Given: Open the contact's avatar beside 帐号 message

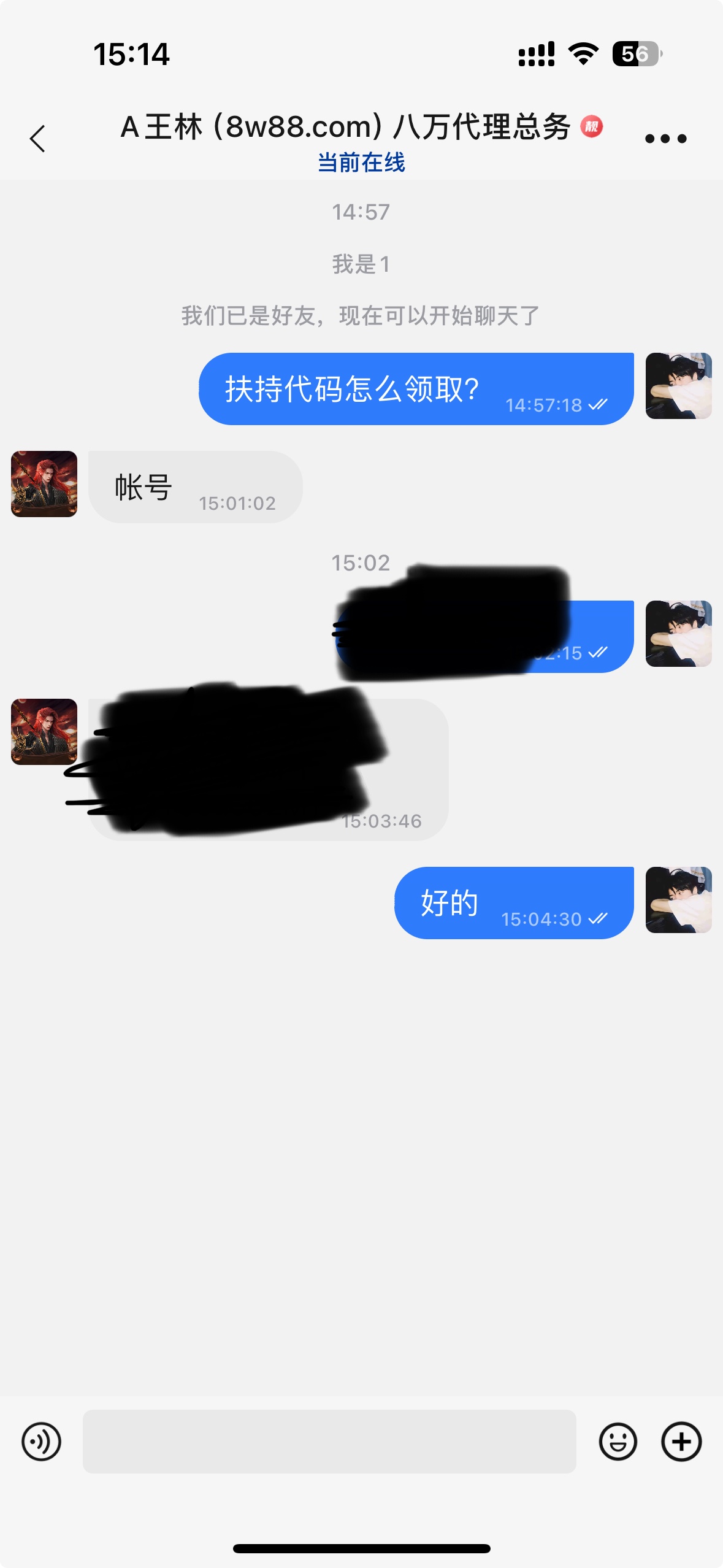Looking at the screenshot, I should click(x=44, y=484).
